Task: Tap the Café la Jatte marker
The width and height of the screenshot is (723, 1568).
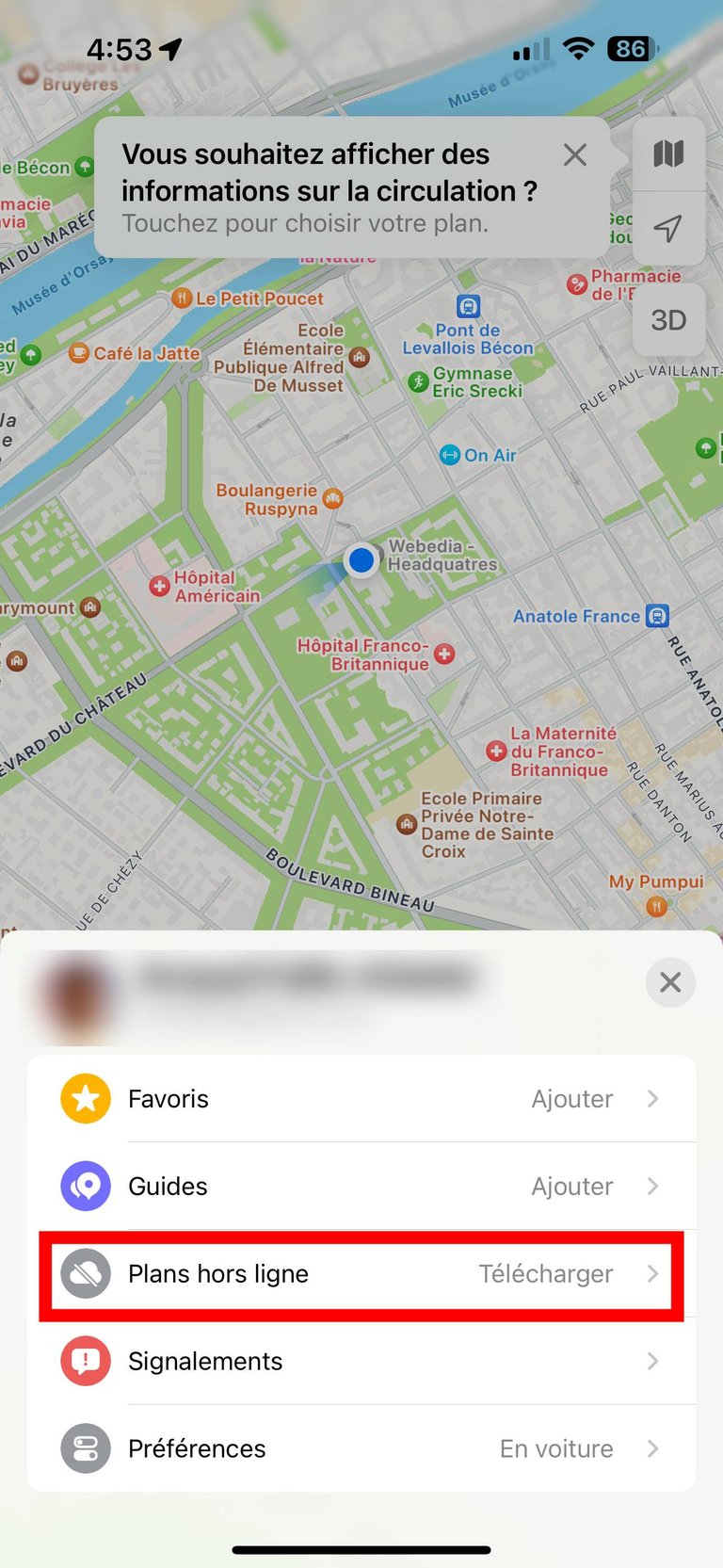Action: click(x=135, y=353)
